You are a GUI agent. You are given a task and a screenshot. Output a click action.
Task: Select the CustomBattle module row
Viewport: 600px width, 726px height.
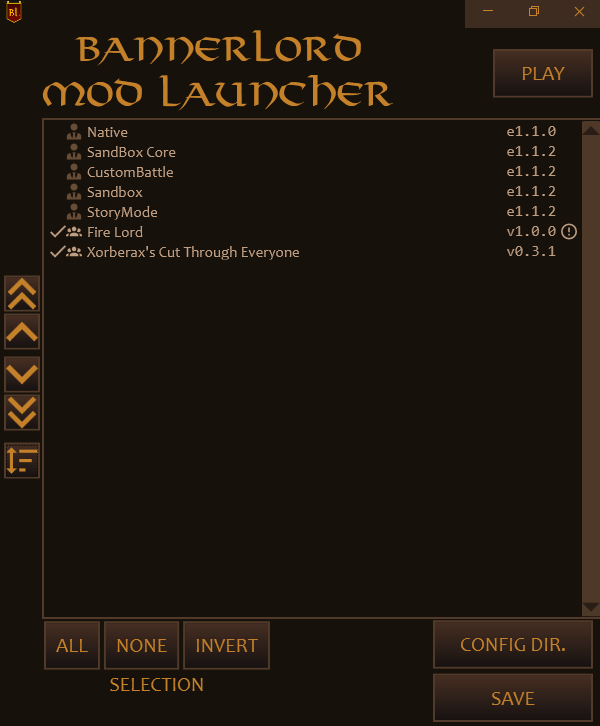coord(130,172)
